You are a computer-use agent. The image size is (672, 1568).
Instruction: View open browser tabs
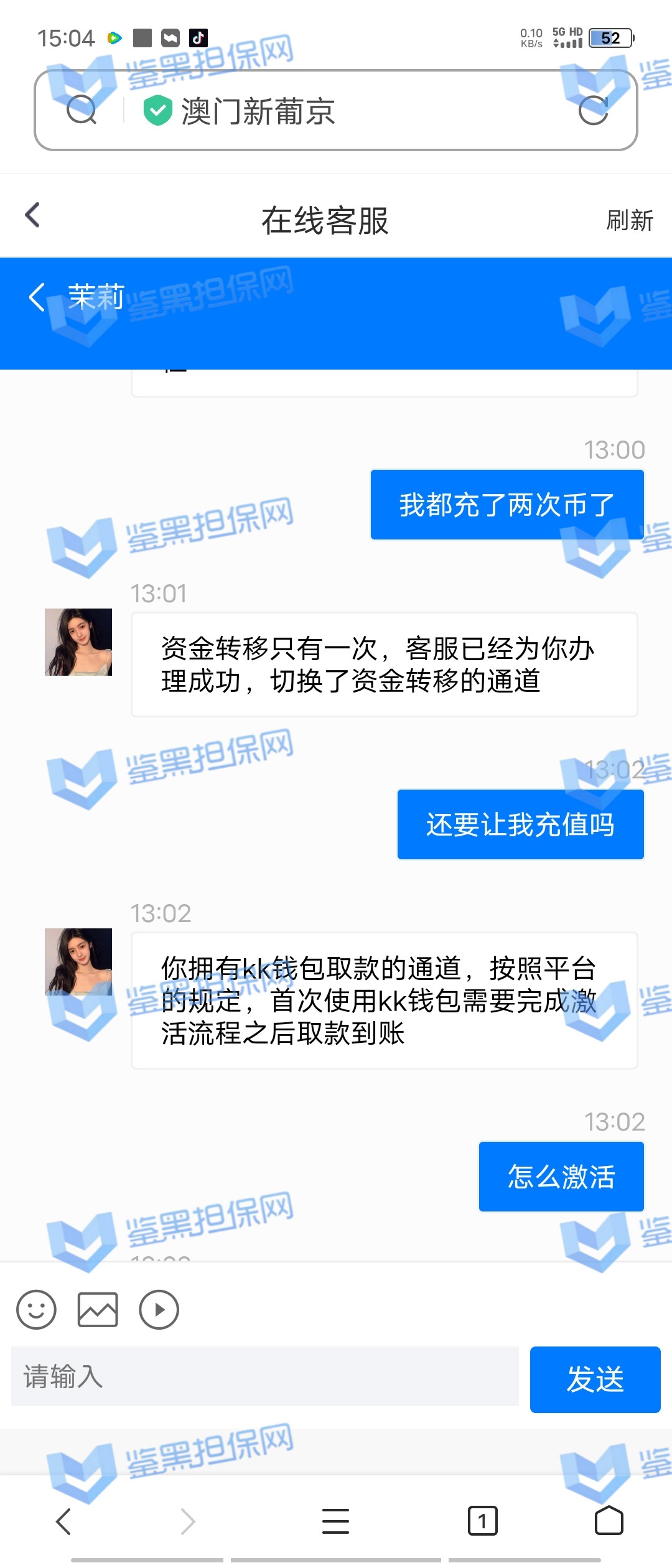click(x=482, y=1521)
